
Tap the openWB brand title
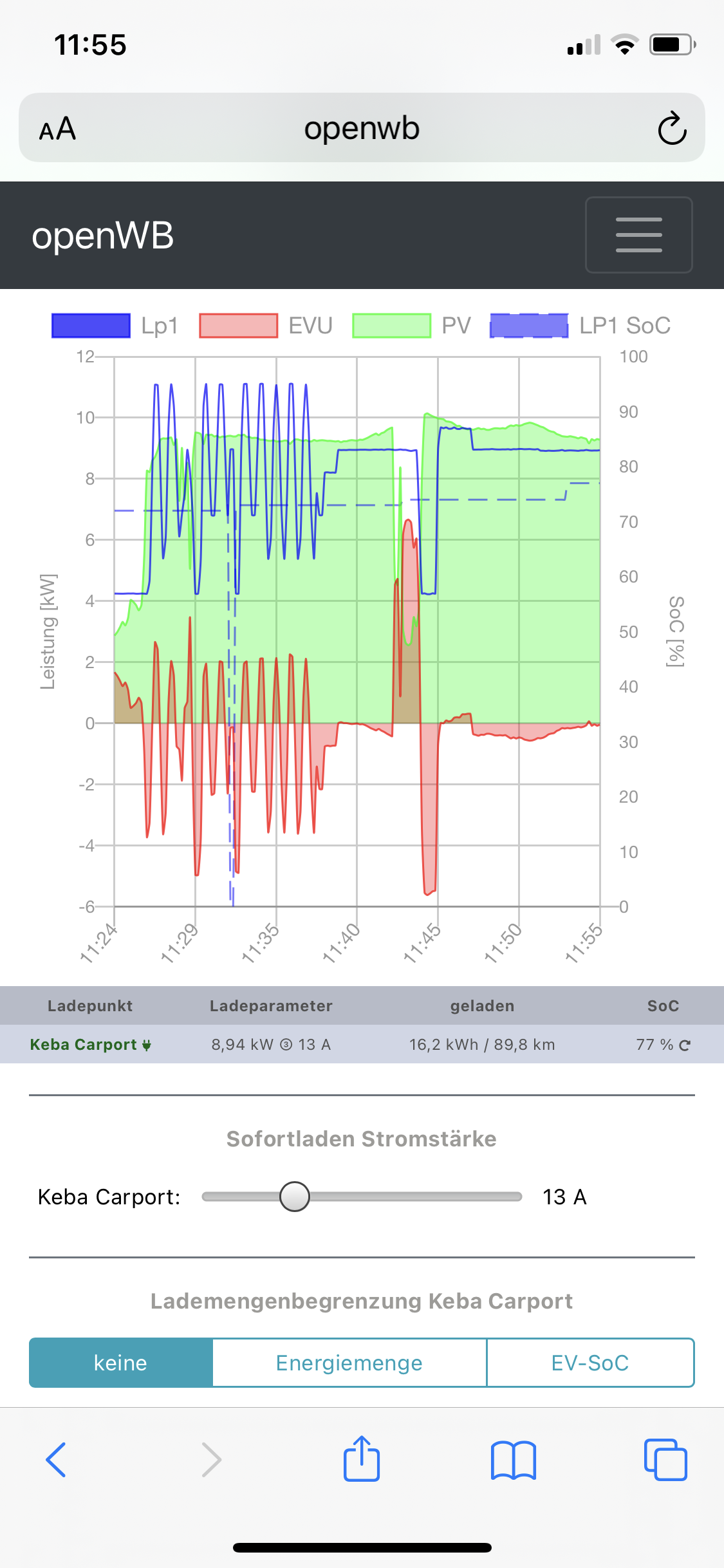pyautogui.click(x=103, y=236)
